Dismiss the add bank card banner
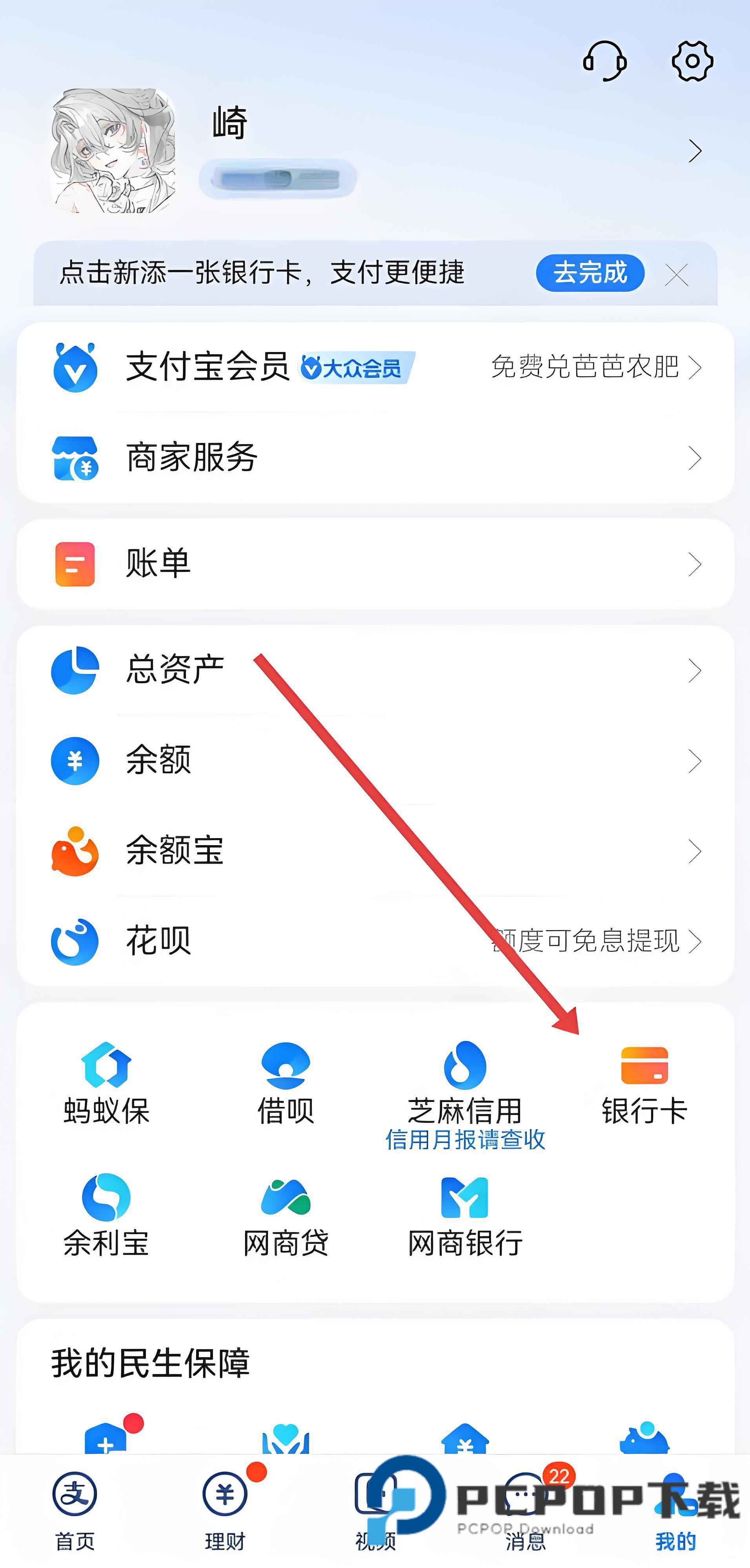 [x=676, y=275]
